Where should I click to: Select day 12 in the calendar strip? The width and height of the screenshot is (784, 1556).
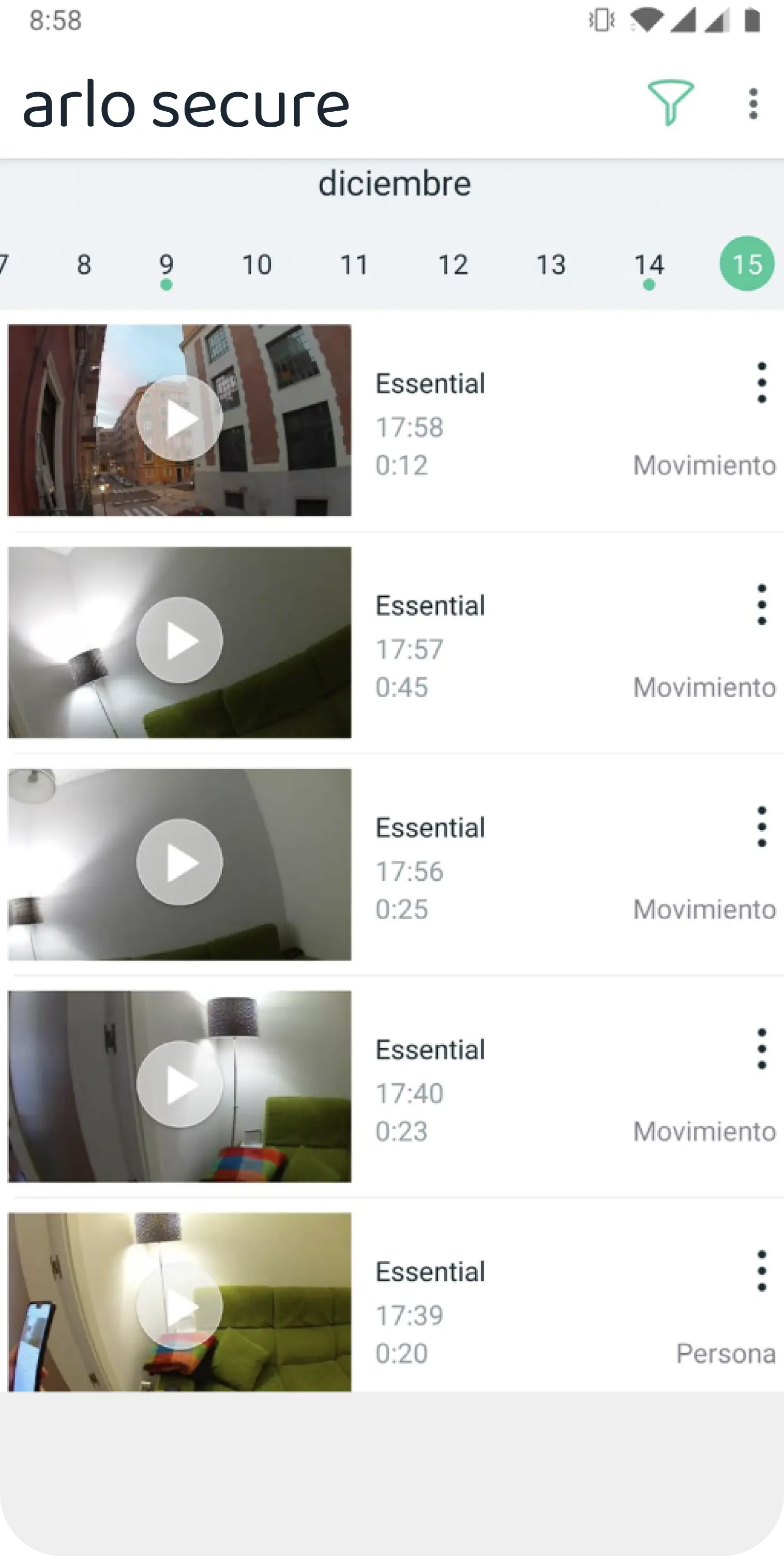[x=453, y=265]
